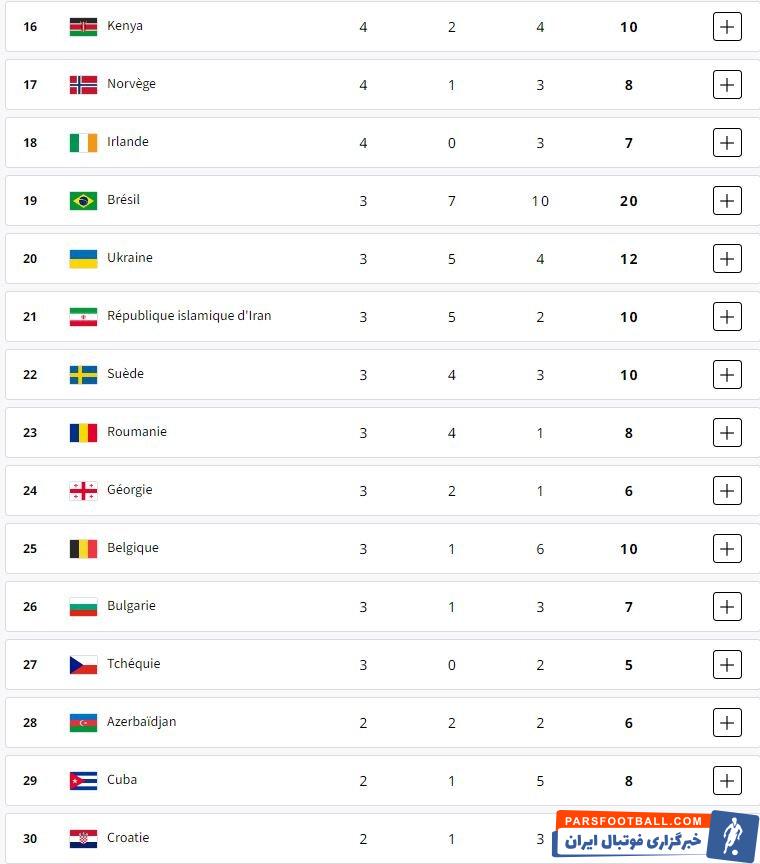Expand the République islamique d'Iran row
Screen dimensions: 760x864
tap(727, 317)
